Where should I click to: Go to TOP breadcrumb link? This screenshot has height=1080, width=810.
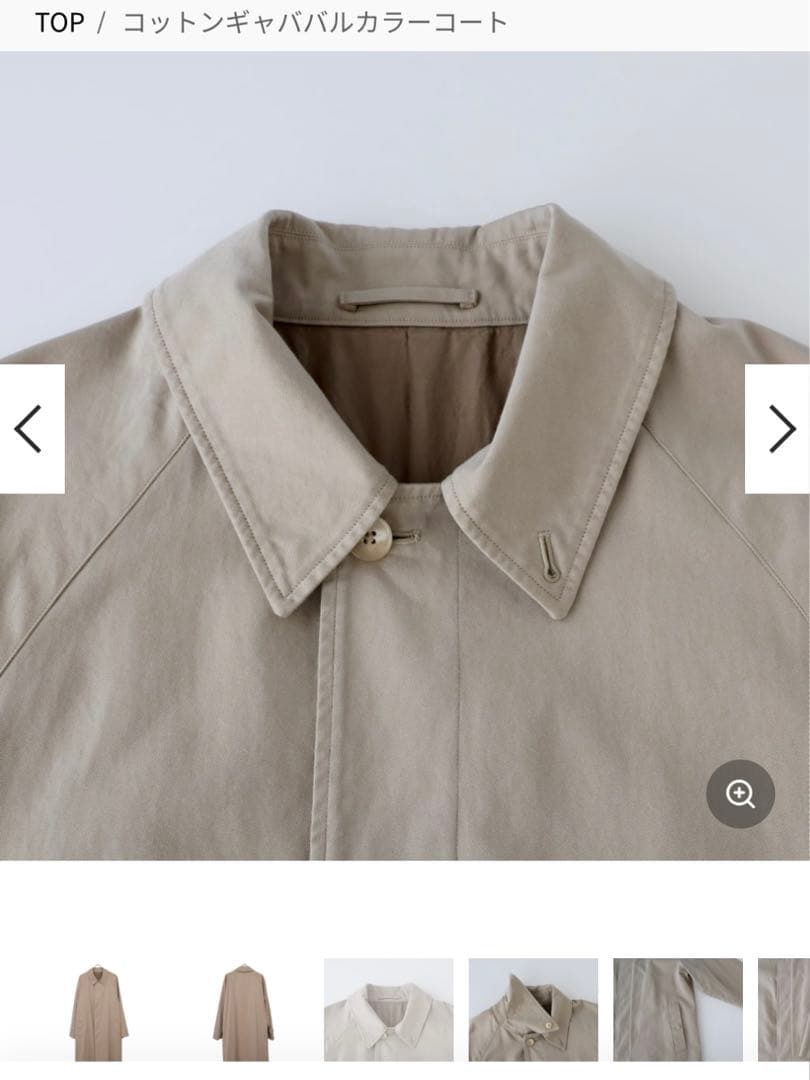pyautogui.click(x=59, y=23)
